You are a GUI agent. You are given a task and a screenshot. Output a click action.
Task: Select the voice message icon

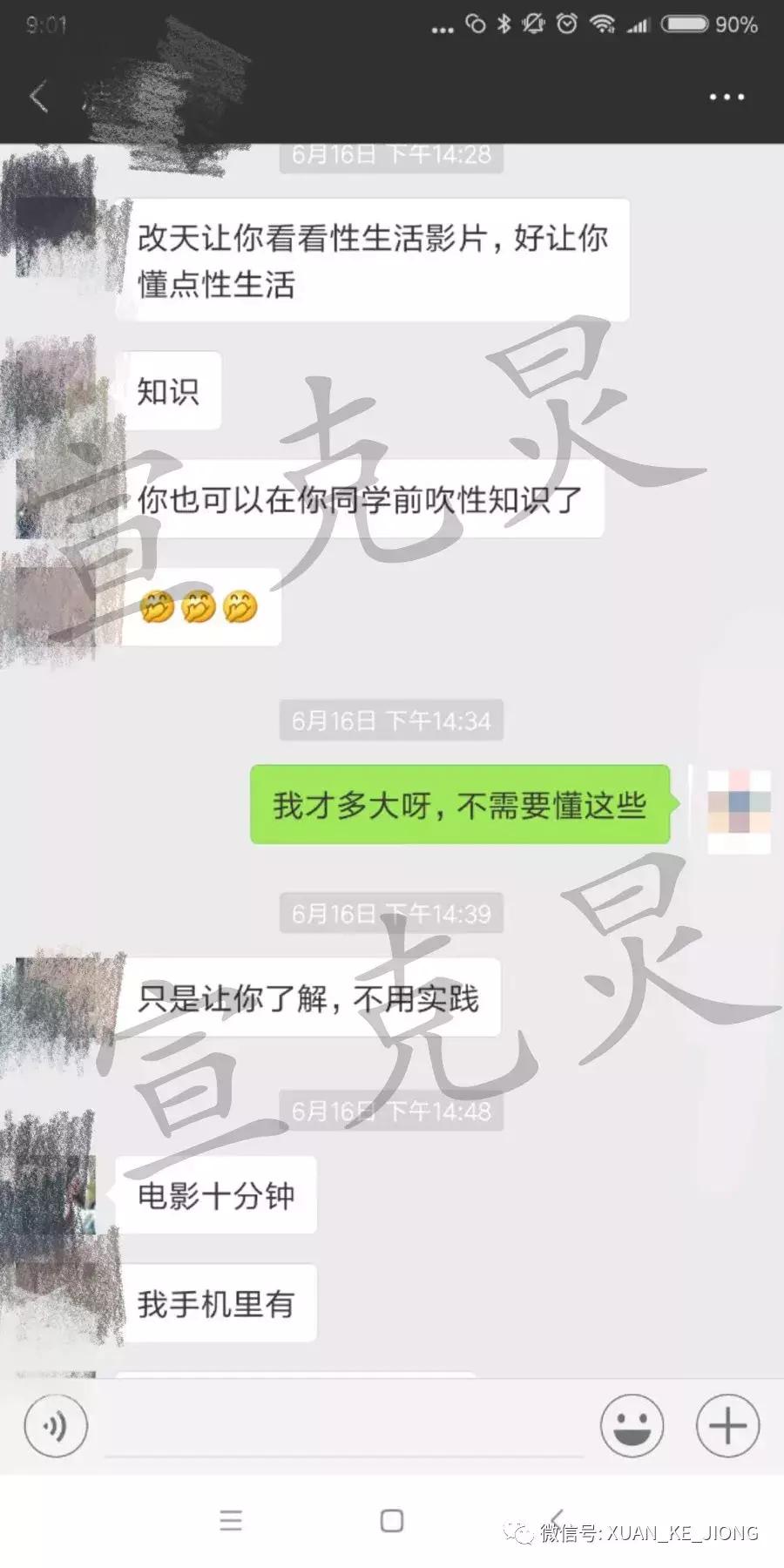(55, 1426)
